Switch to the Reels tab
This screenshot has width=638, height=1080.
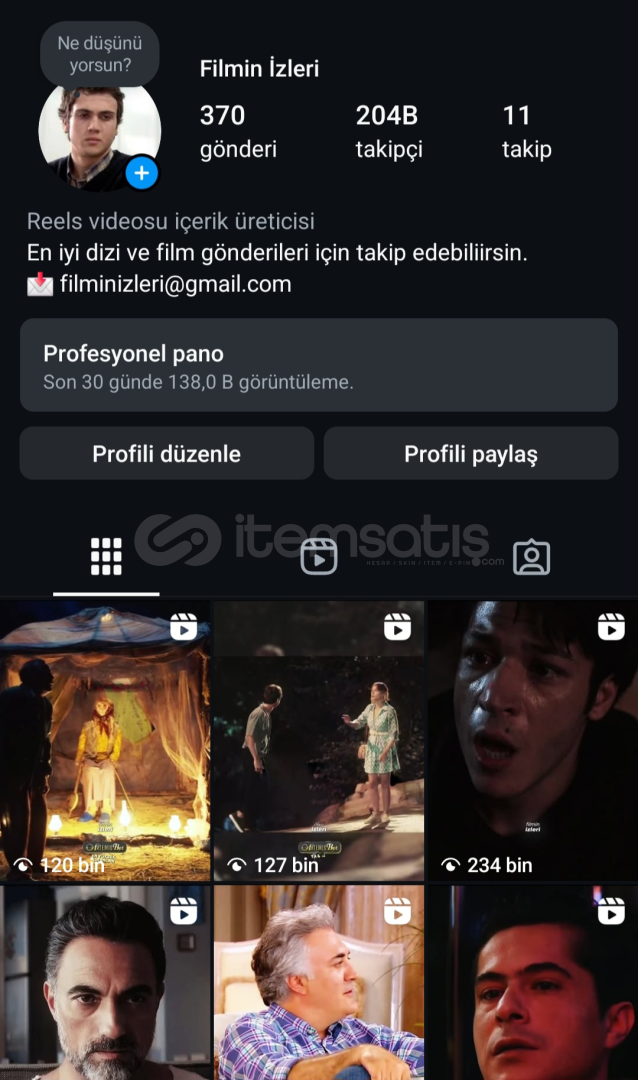pyautogui.click(x=319, y=557)
